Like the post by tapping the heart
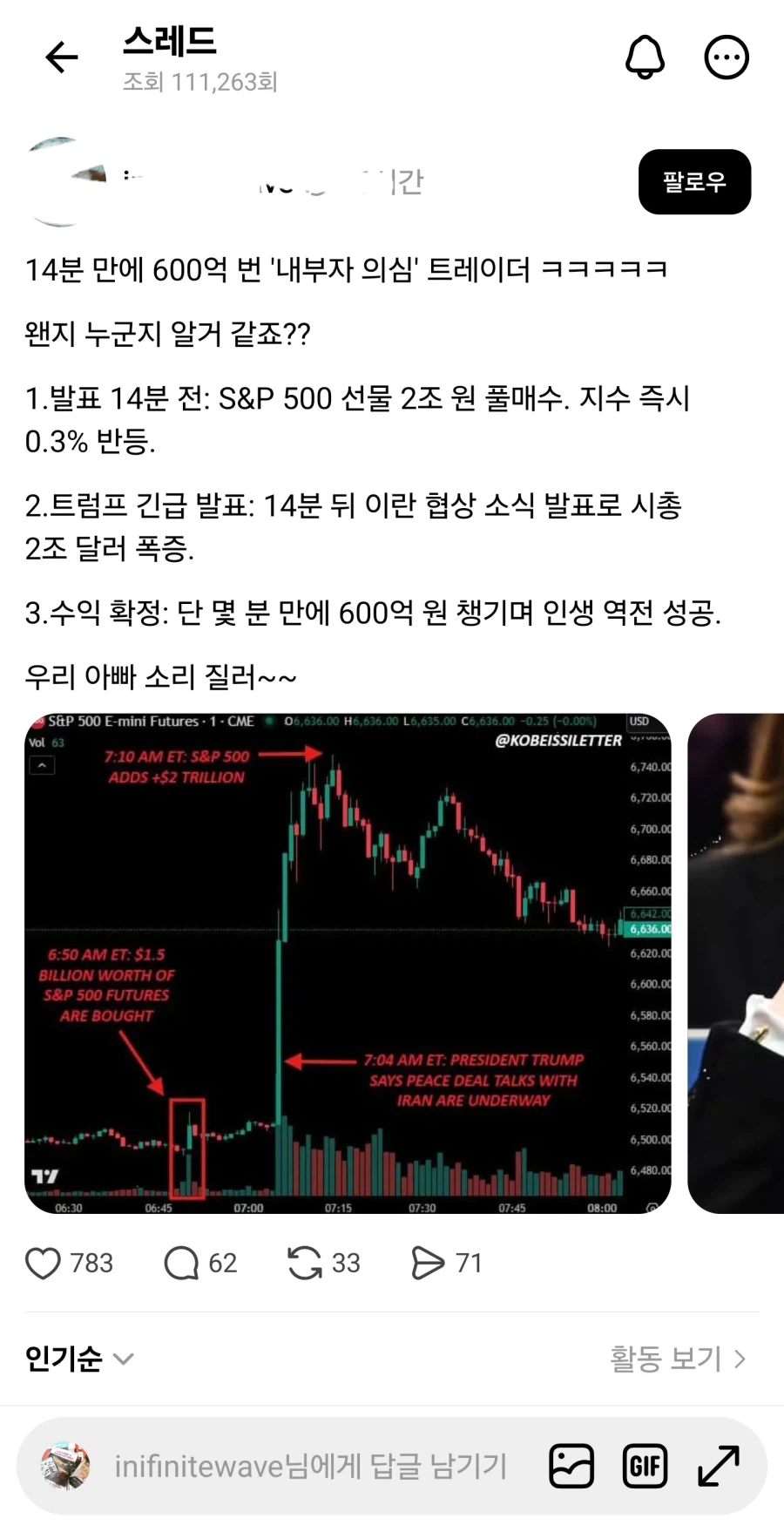Image resolution: width=784 pixels, height=1539 pixels. [x=44, y=1263]
